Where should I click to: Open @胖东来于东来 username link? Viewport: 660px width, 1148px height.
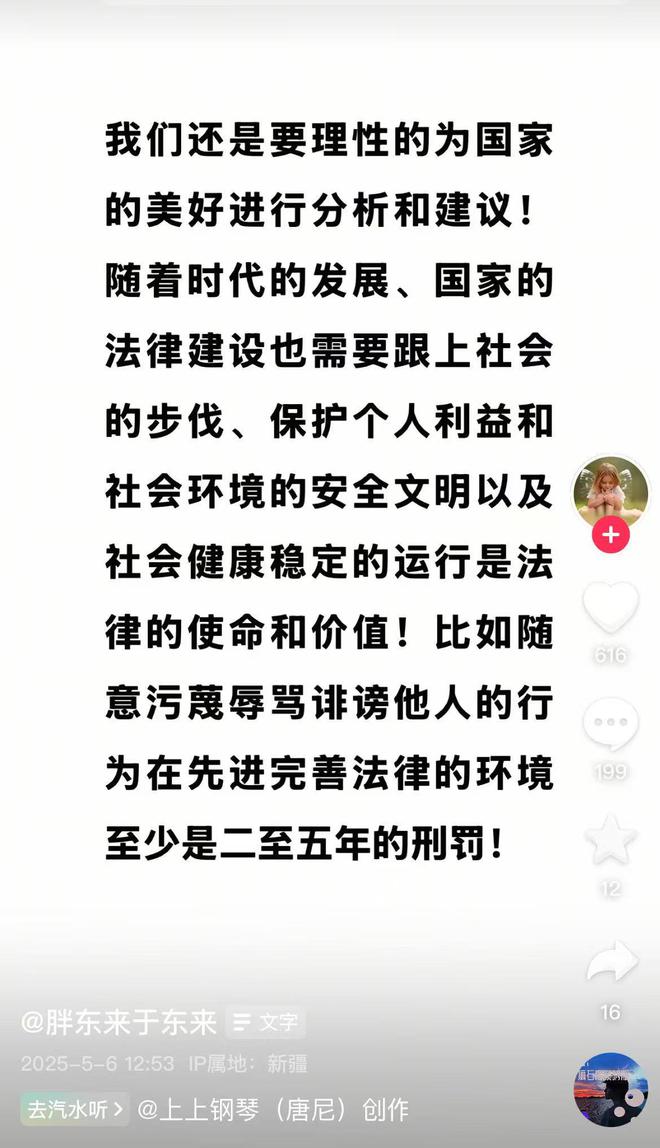click(119, 1022)
